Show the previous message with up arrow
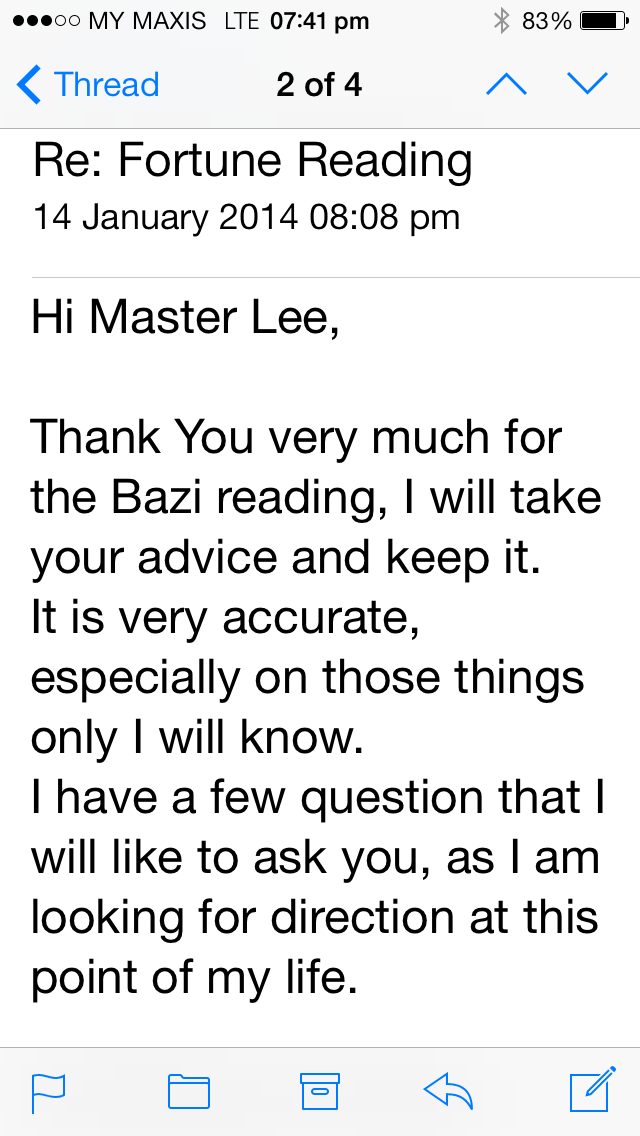Screen dimensions: 640x1136 [506, 85]
